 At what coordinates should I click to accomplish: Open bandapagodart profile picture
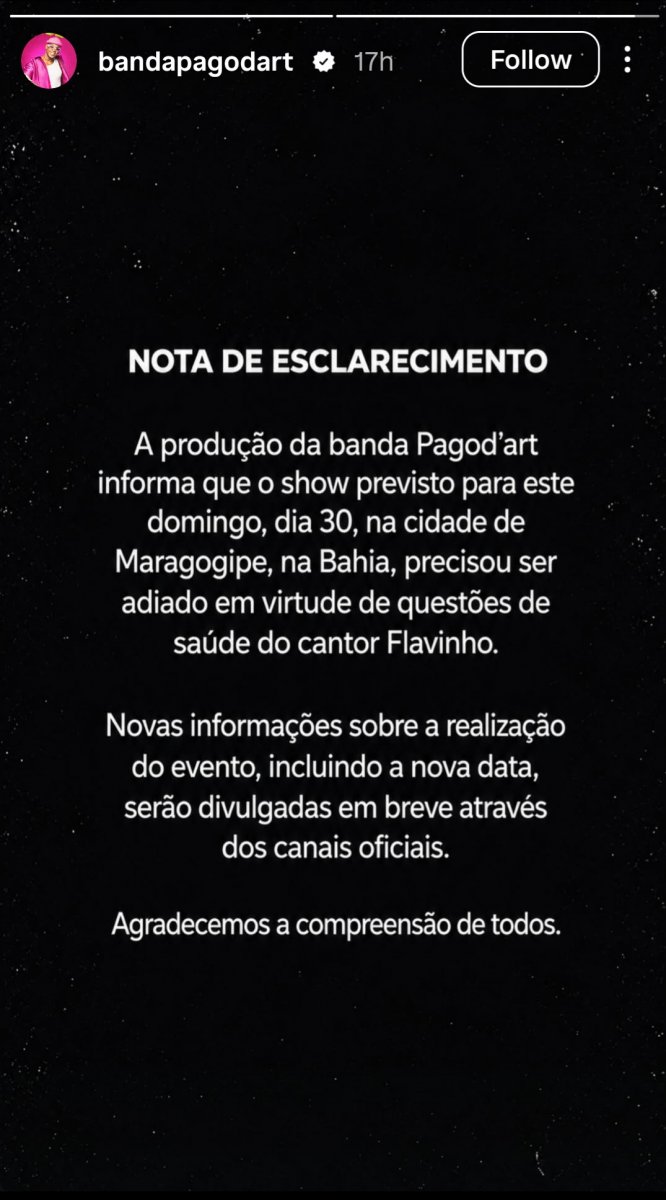[x=50, y=61]
